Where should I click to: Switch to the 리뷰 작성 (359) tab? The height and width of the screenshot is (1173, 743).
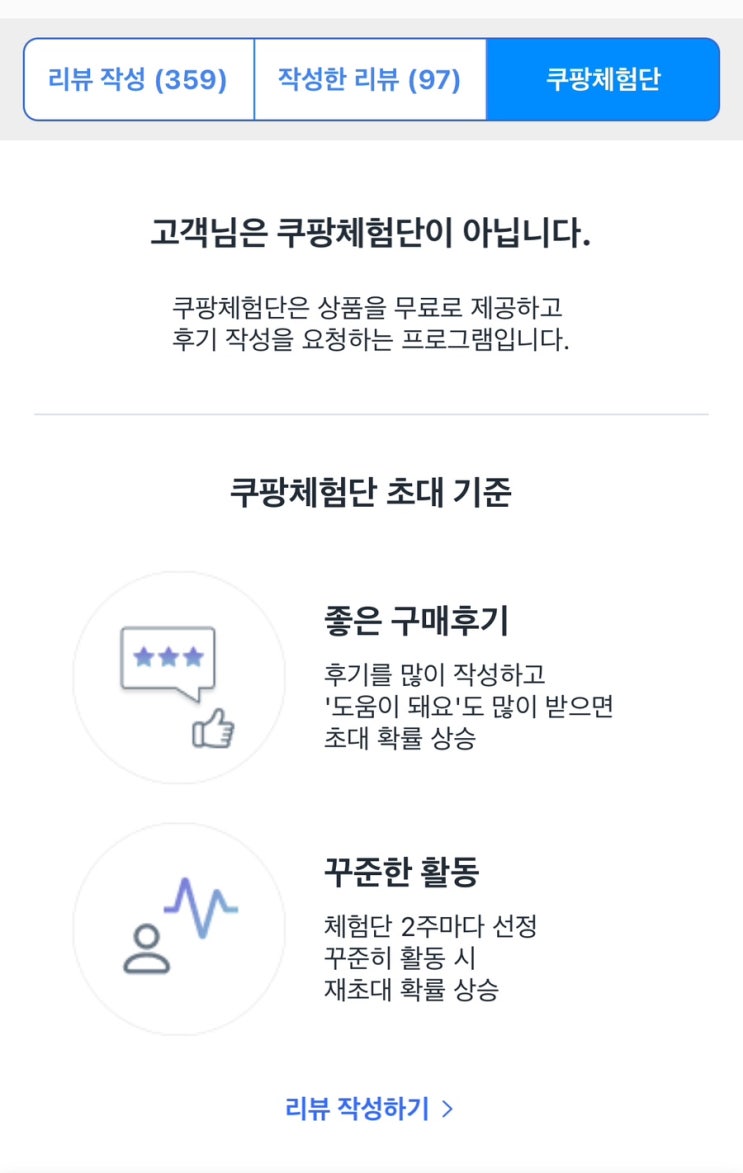[139, 79]
